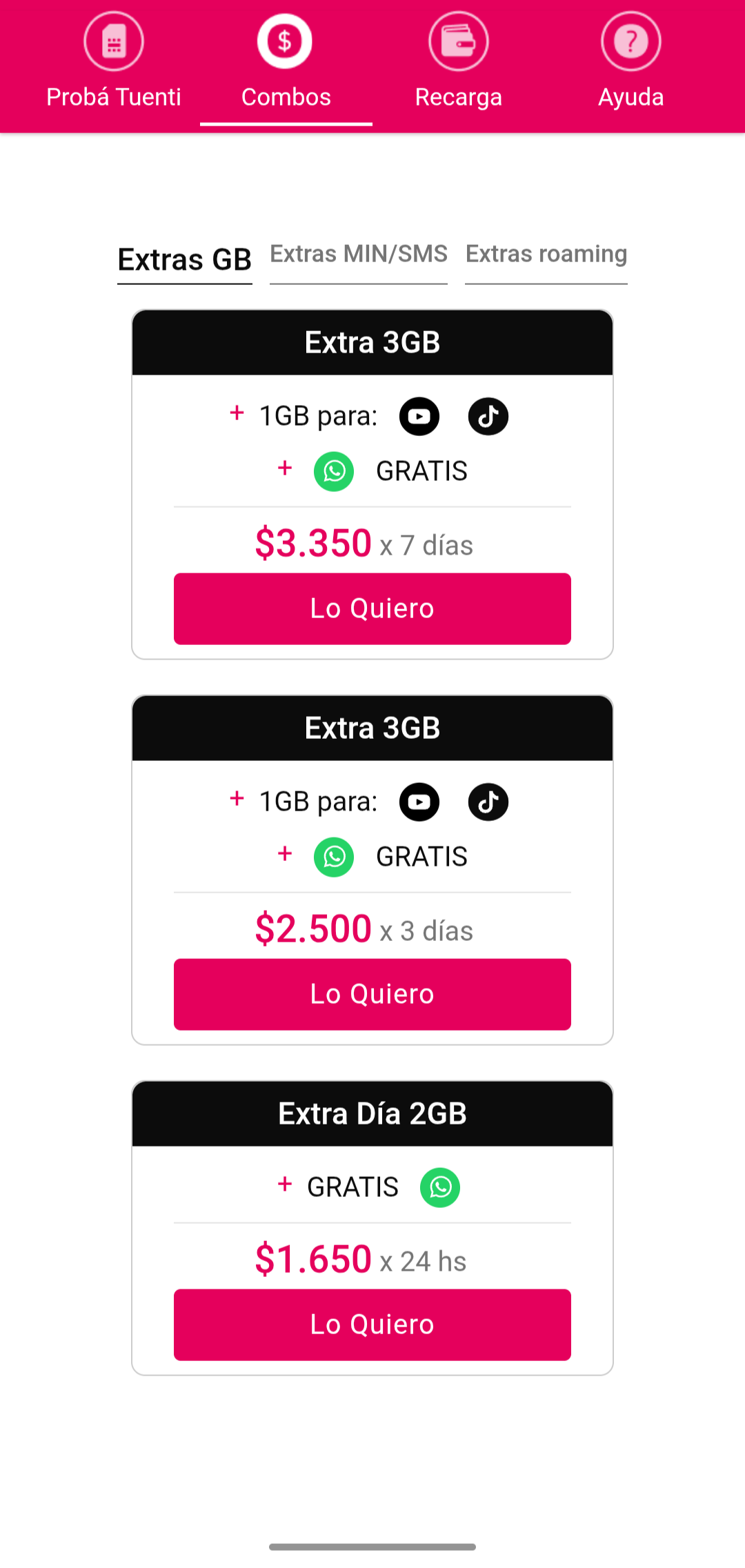Open the Ayuda help tab

[x=630, y=63]
